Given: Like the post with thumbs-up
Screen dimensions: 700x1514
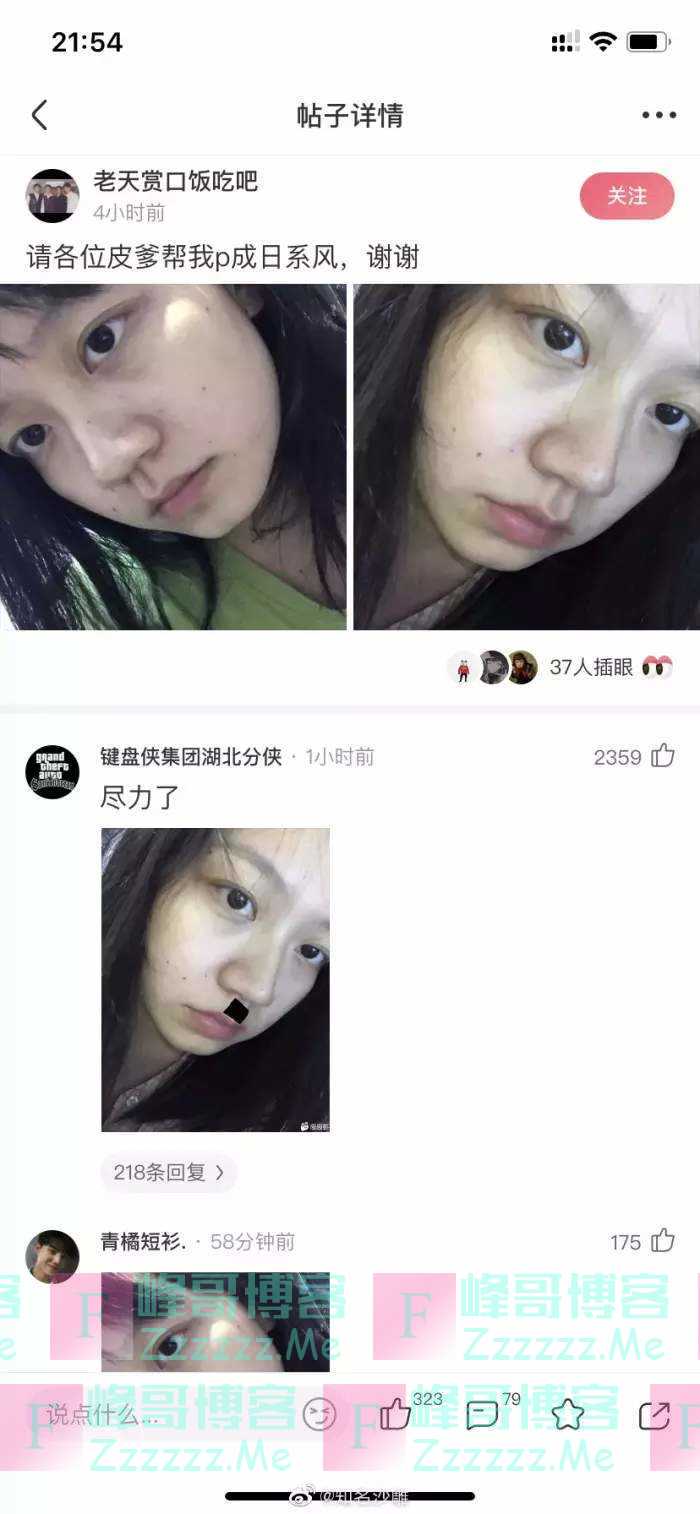Looking at the screenshot, I should 395,1414.
